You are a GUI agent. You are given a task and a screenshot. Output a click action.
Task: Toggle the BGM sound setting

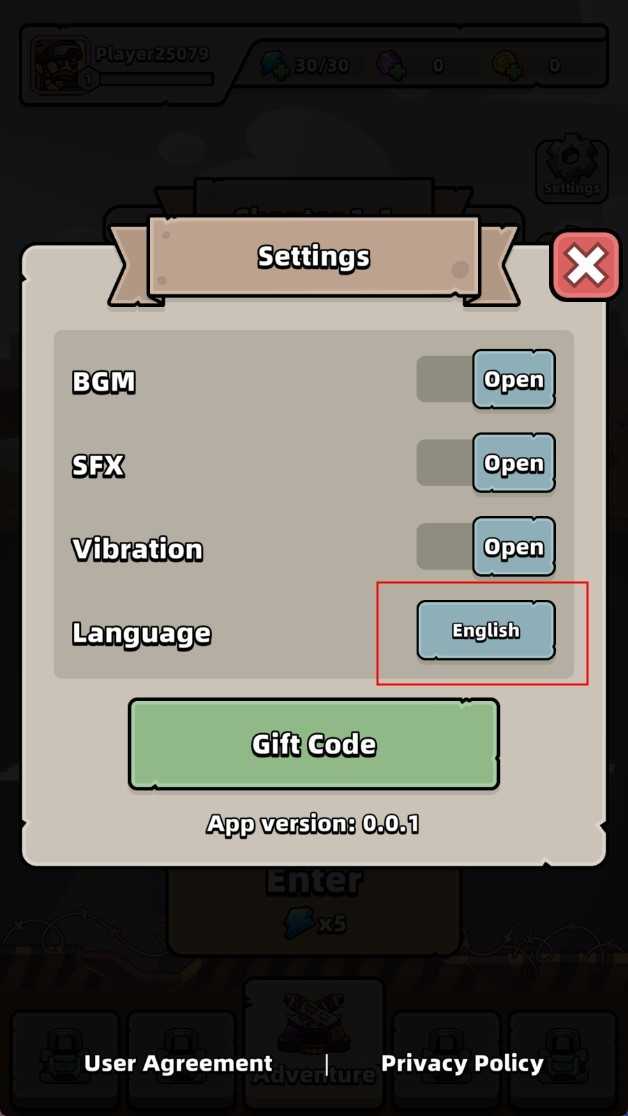486,380
